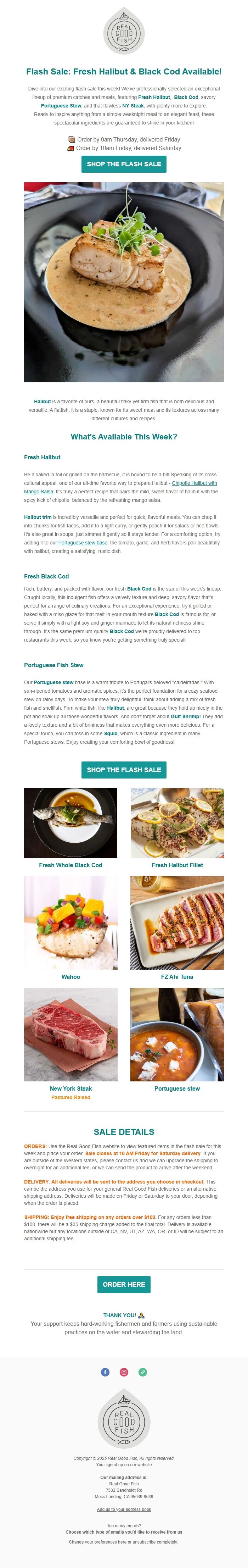Image resolution: width=248 pixels, height=1568 pixels.
Task: Visit the Instagram profile icon
Action: coord(124,1372)
